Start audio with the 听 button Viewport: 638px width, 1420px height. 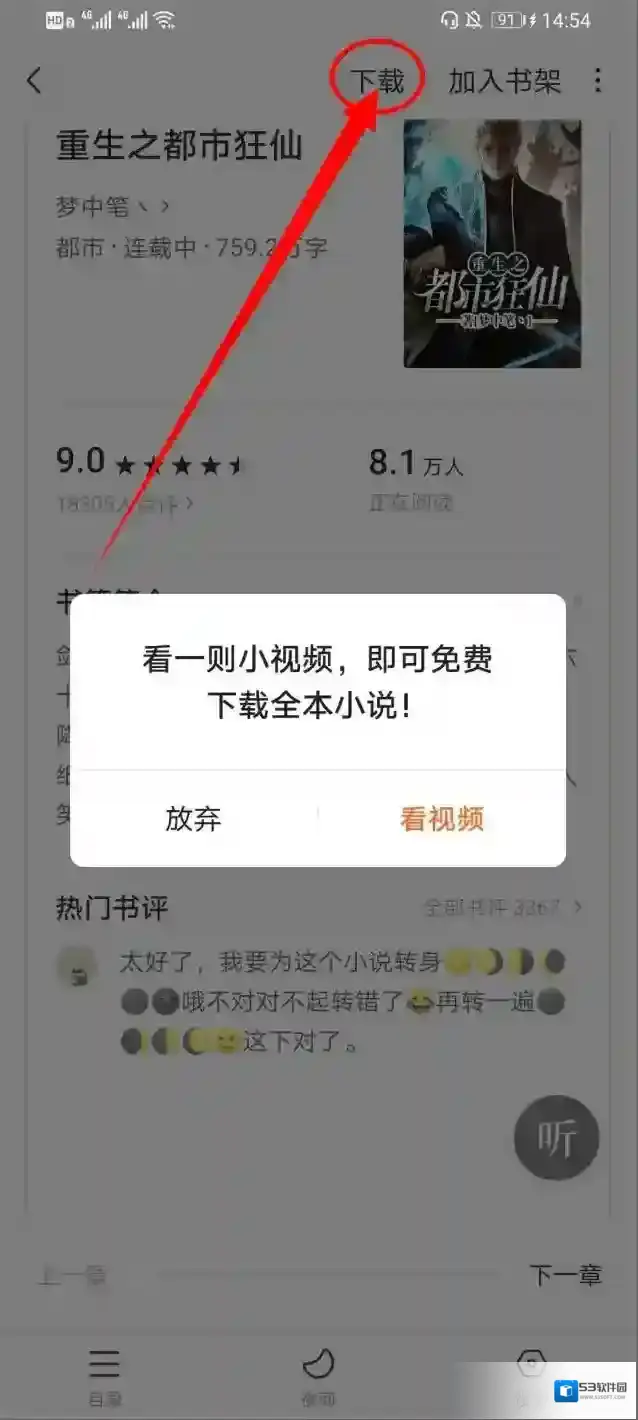click(556, 1138)
